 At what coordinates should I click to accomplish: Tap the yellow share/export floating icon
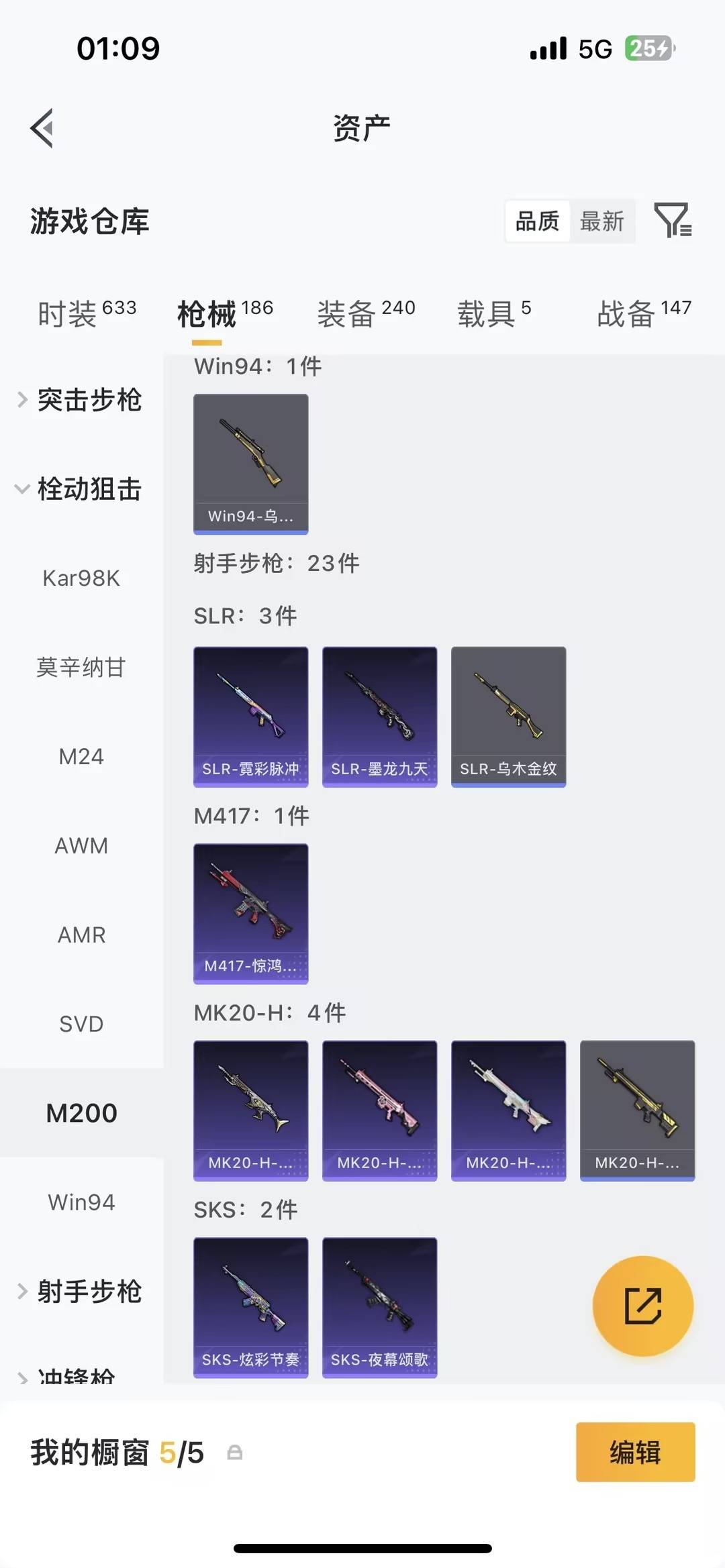(642, 1306)
